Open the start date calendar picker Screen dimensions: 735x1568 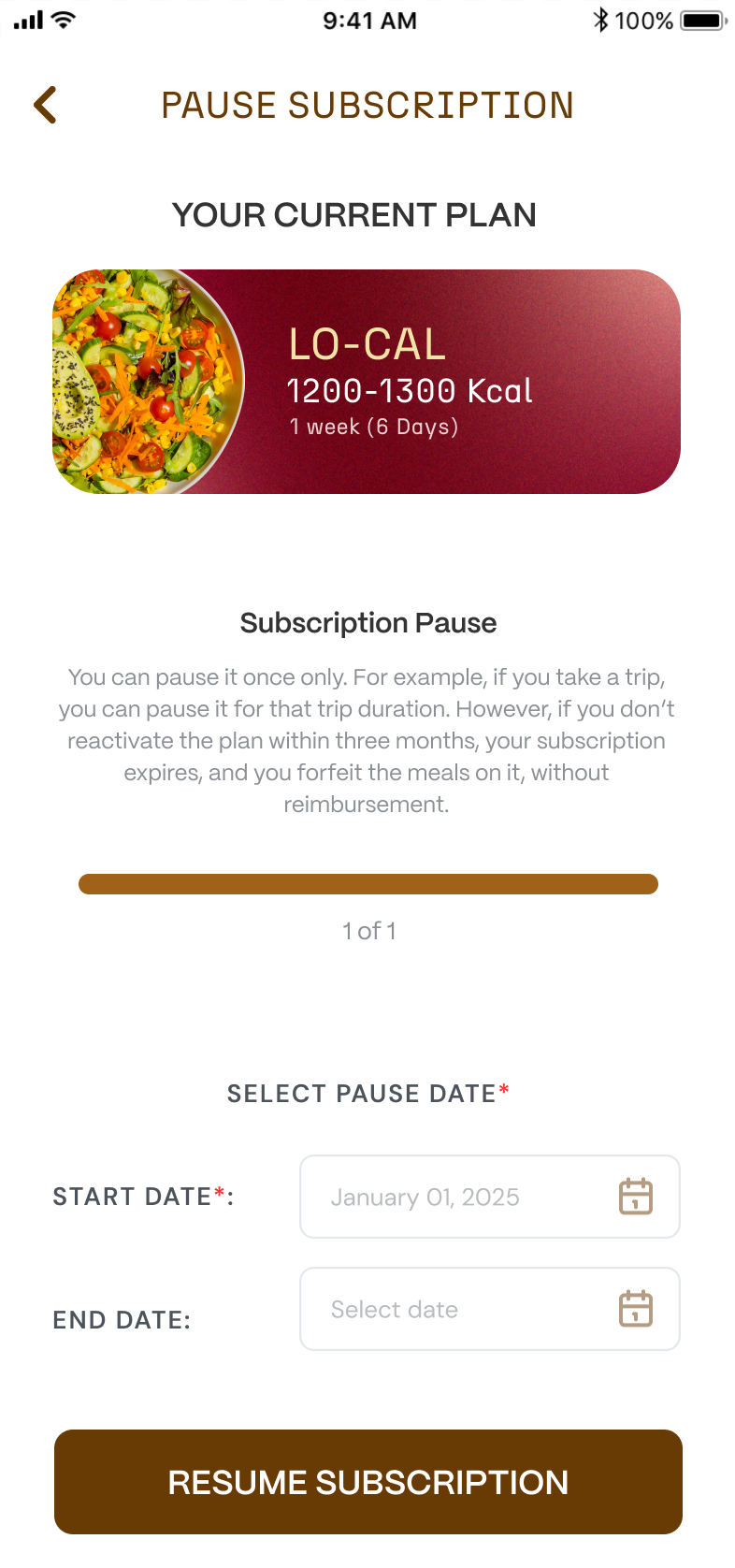point(635,1197)
